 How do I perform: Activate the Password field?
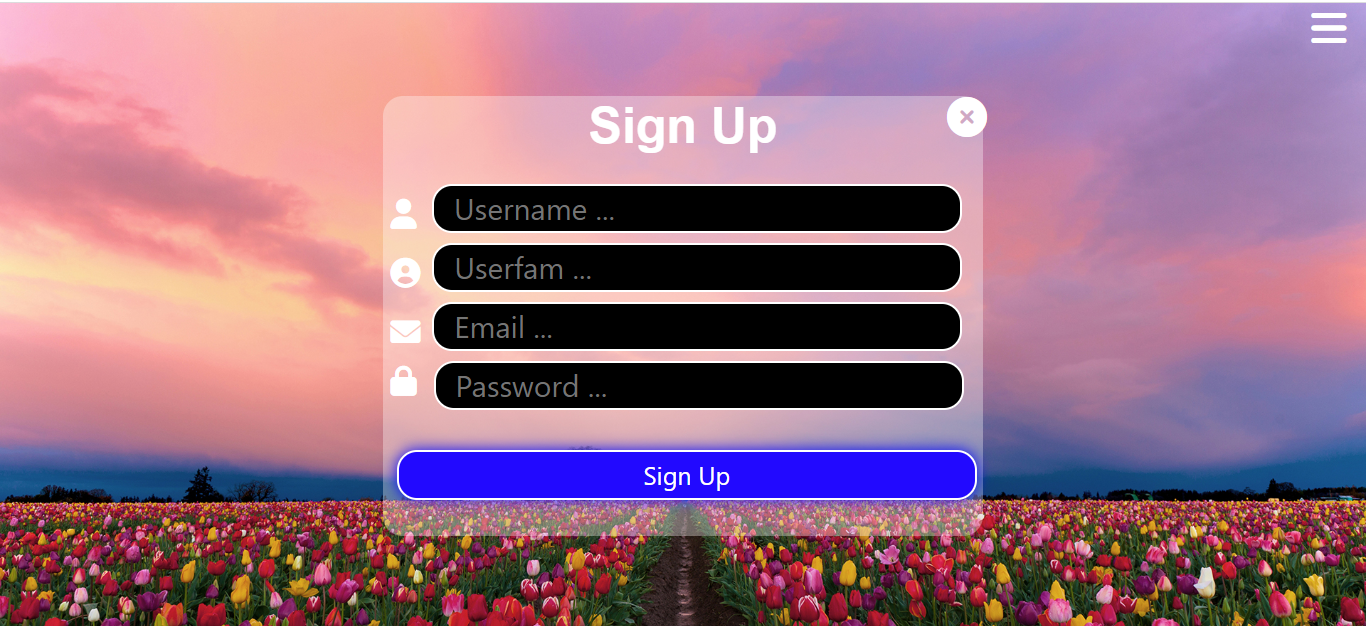pyautogui.click(x=698, y=386)
